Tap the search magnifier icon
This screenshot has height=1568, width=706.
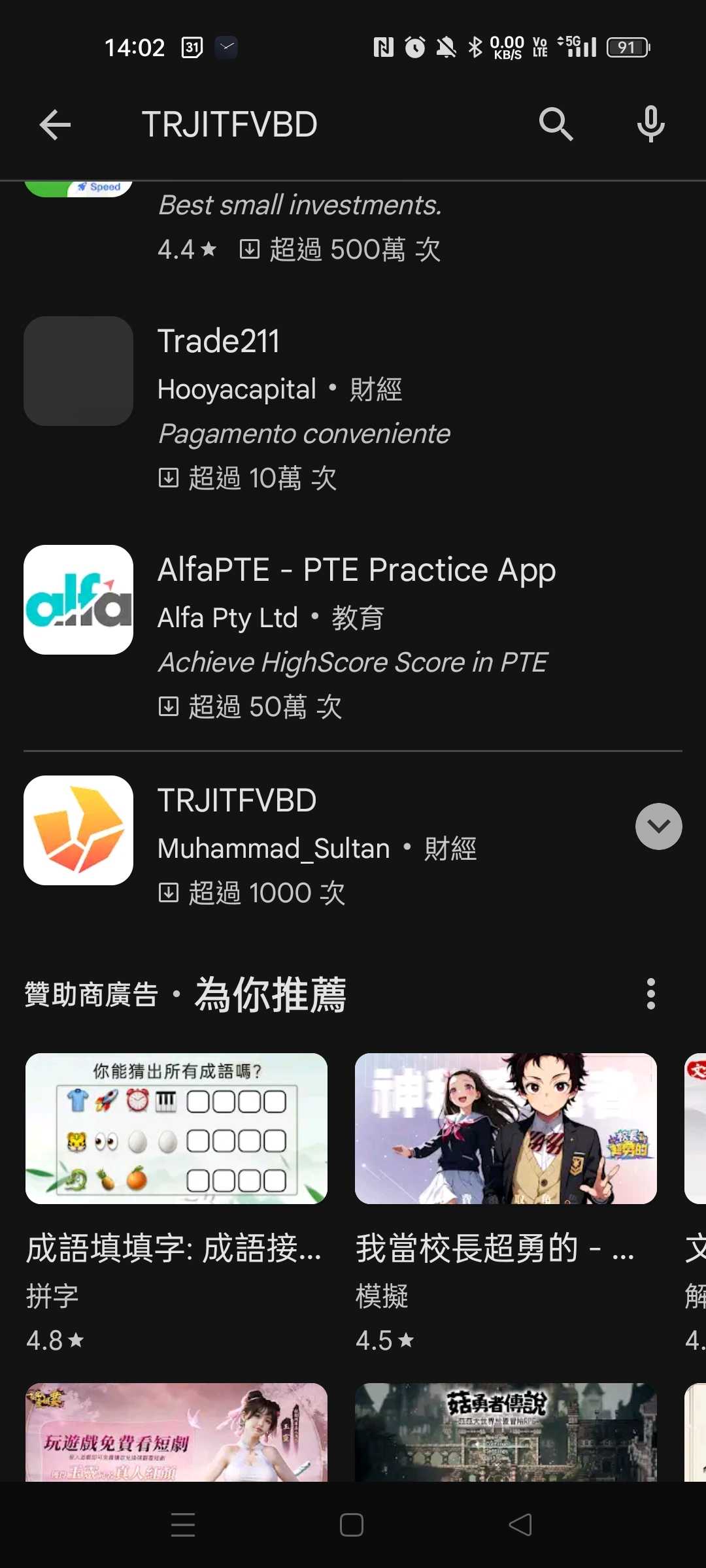[x=556, y=125]
